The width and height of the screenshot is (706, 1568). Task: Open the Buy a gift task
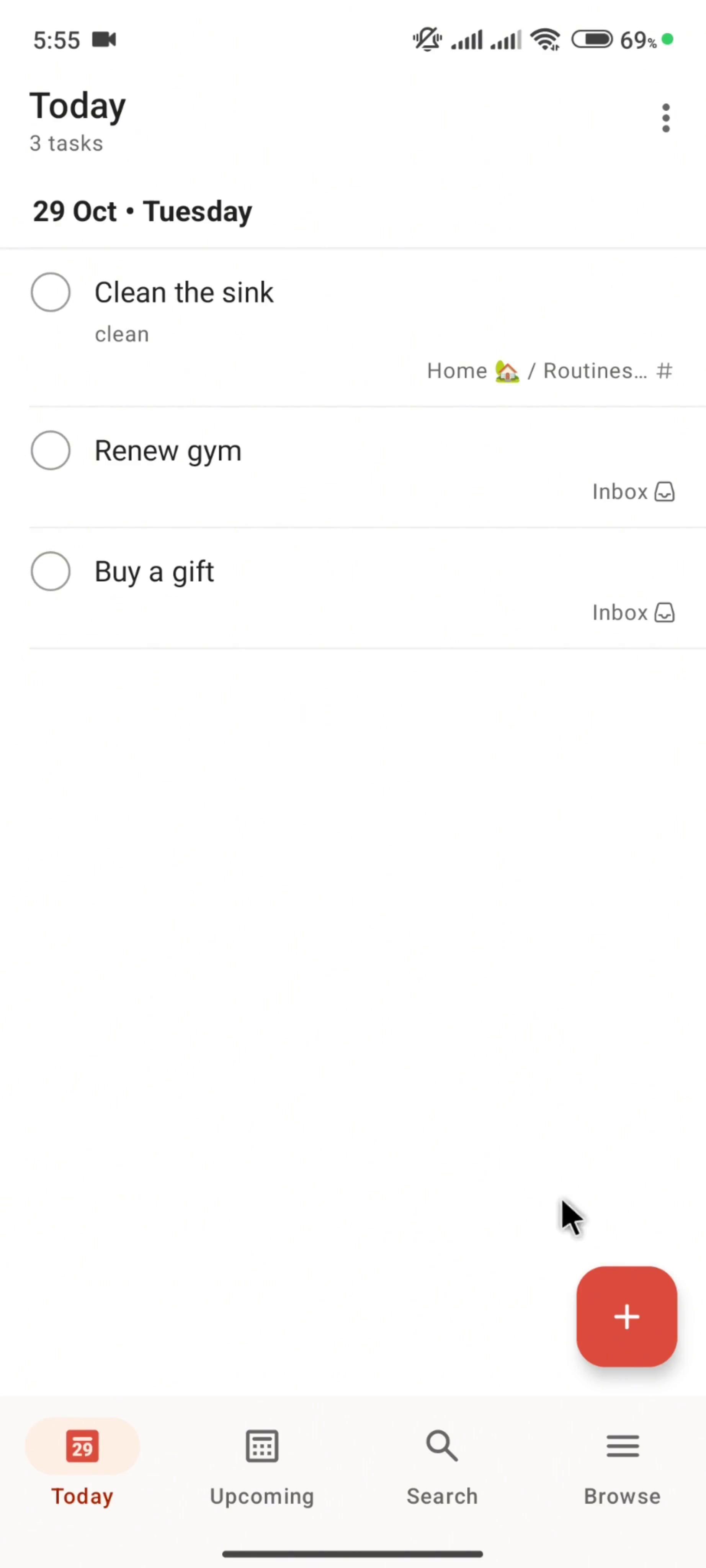(155, 572)
